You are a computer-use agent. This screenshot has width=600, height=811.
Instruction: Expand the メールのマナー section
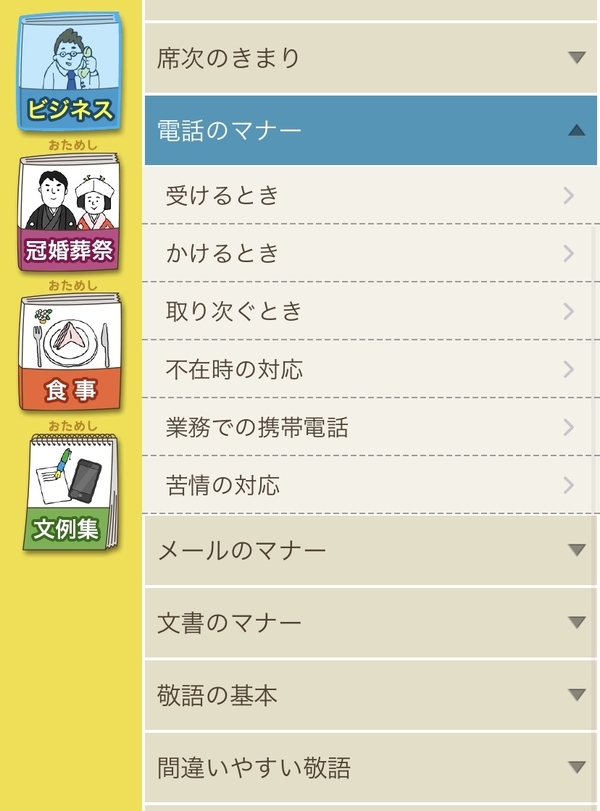[x=370, y=550]
